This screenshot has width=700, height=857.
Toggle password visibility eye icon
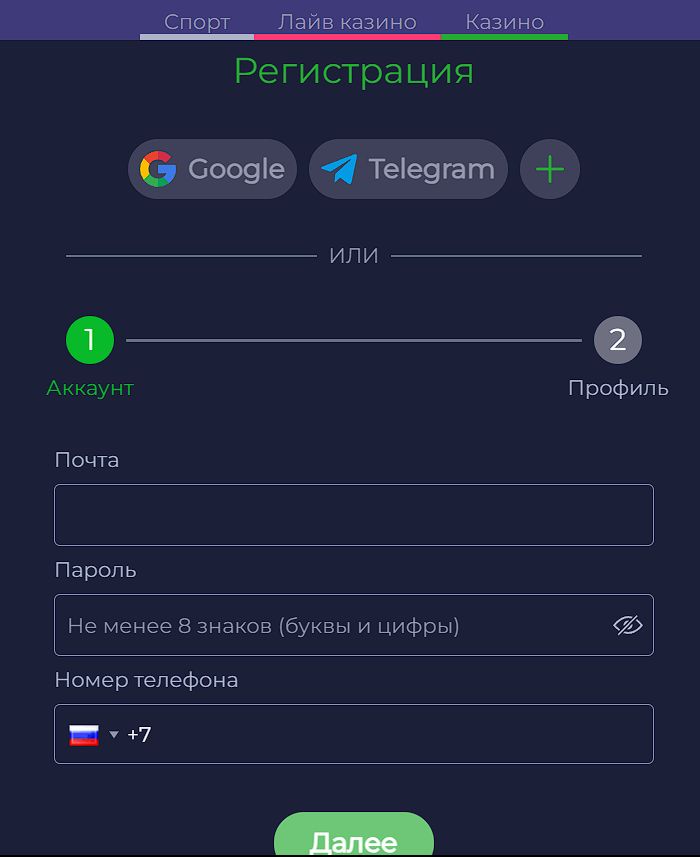[x=627, y=626]
